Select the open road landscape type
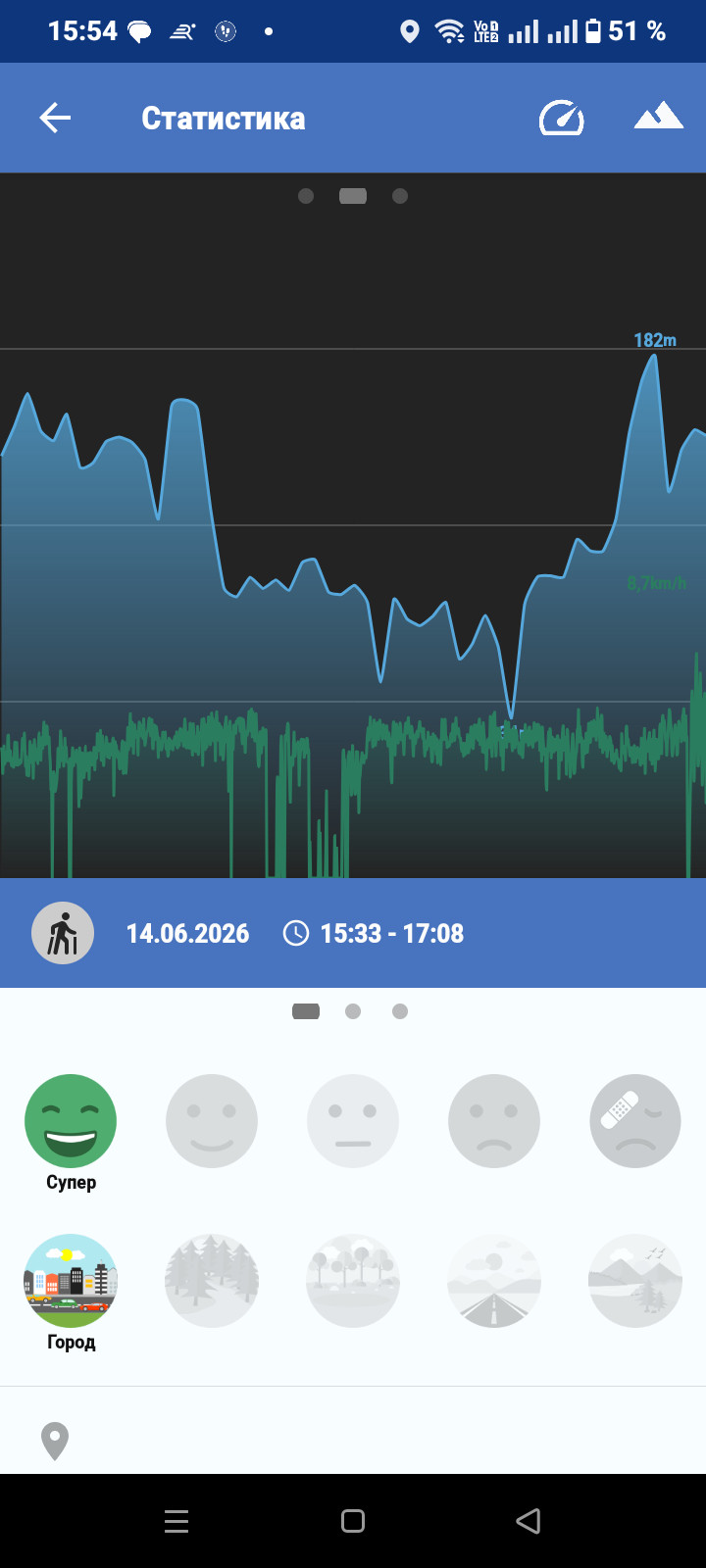Screen dimensions: 706x1568 click(494, 1281)
